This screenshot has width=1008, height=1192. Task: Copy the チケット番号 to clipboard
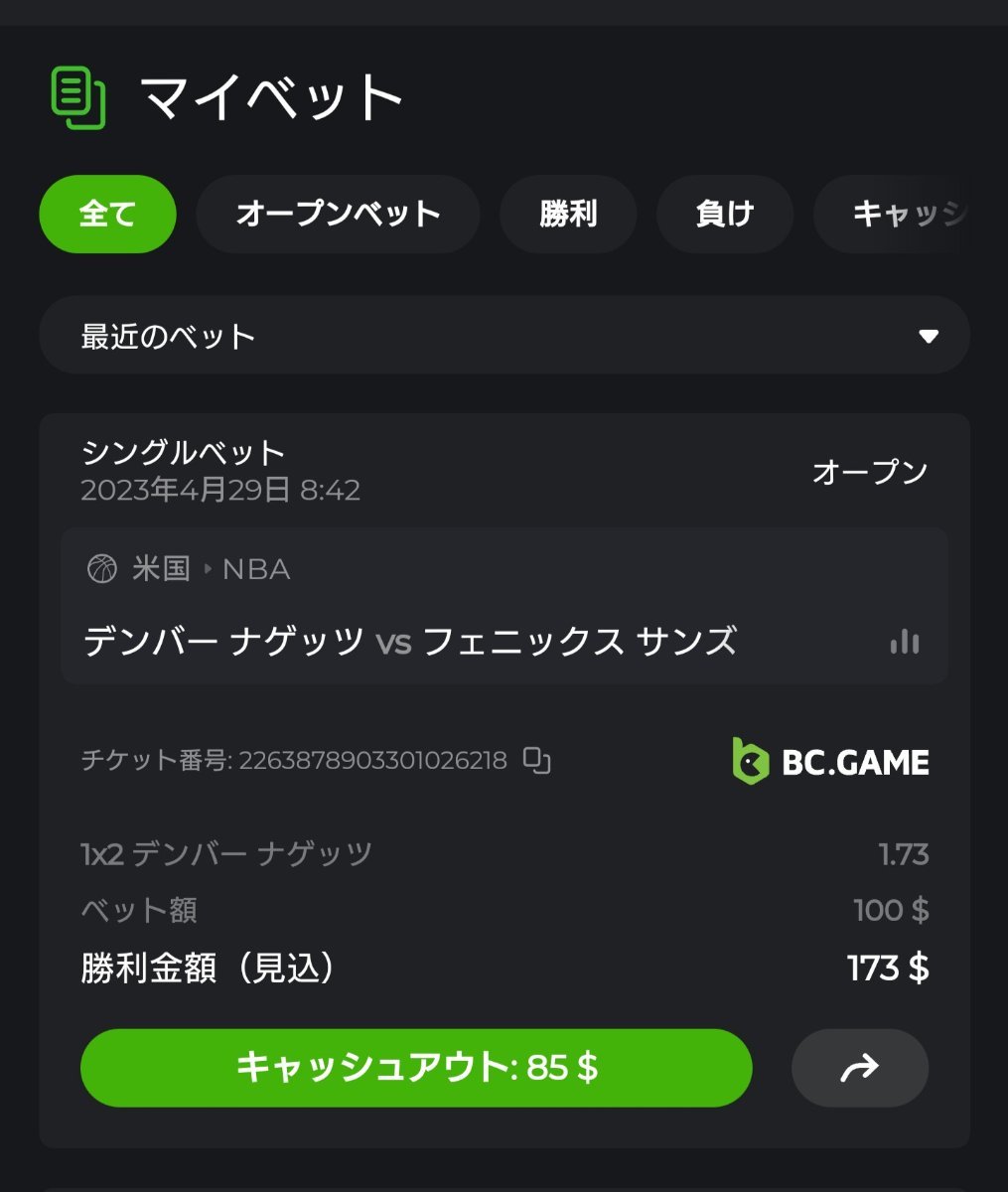(x=537, y=761)
